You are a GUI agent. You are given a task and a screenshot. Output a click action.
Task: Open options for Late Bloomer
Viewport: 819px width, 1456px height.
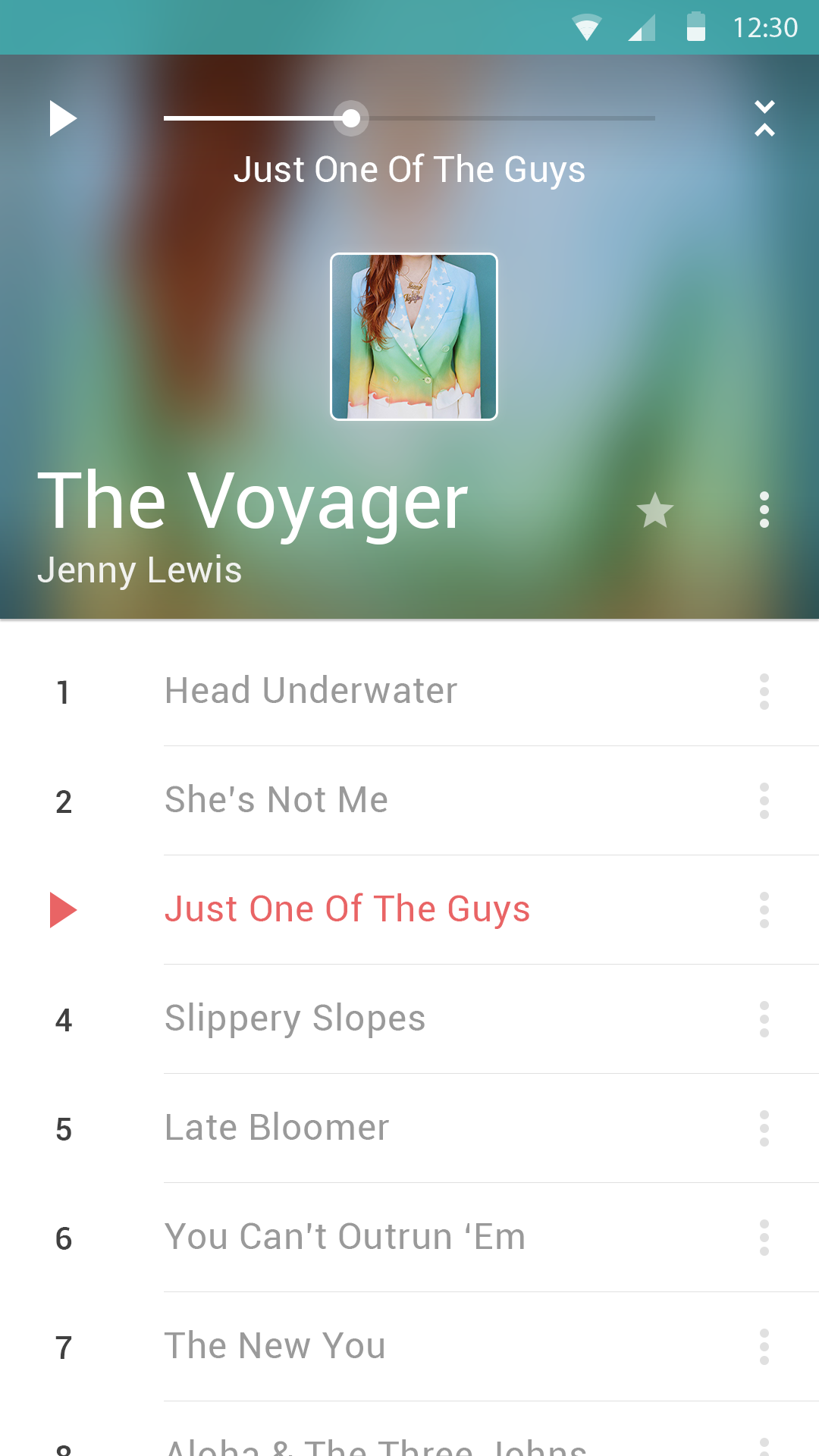point(764,1128)
